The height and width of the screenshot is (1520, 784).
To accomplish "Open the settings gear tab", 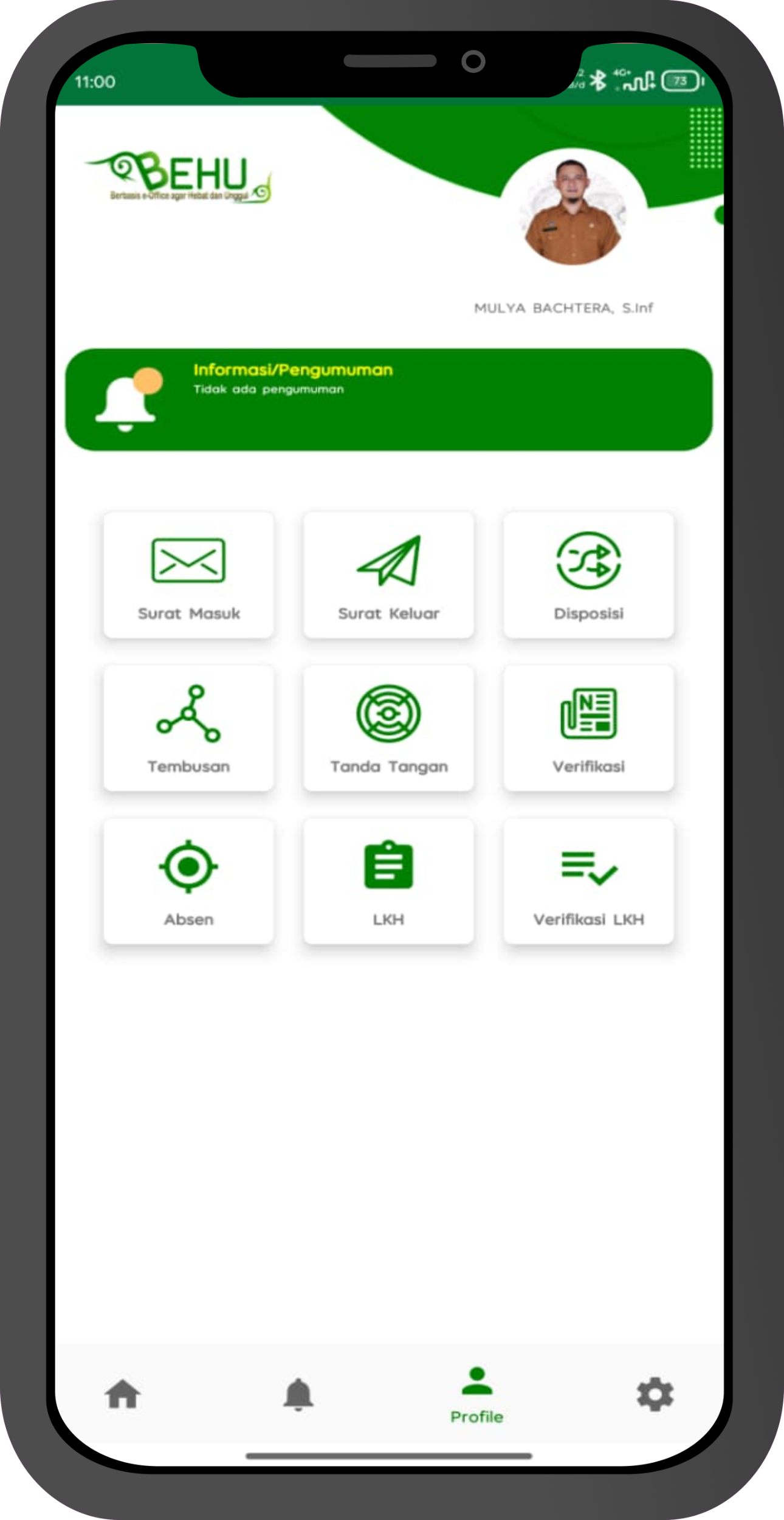I will (x=655, y=1394).
